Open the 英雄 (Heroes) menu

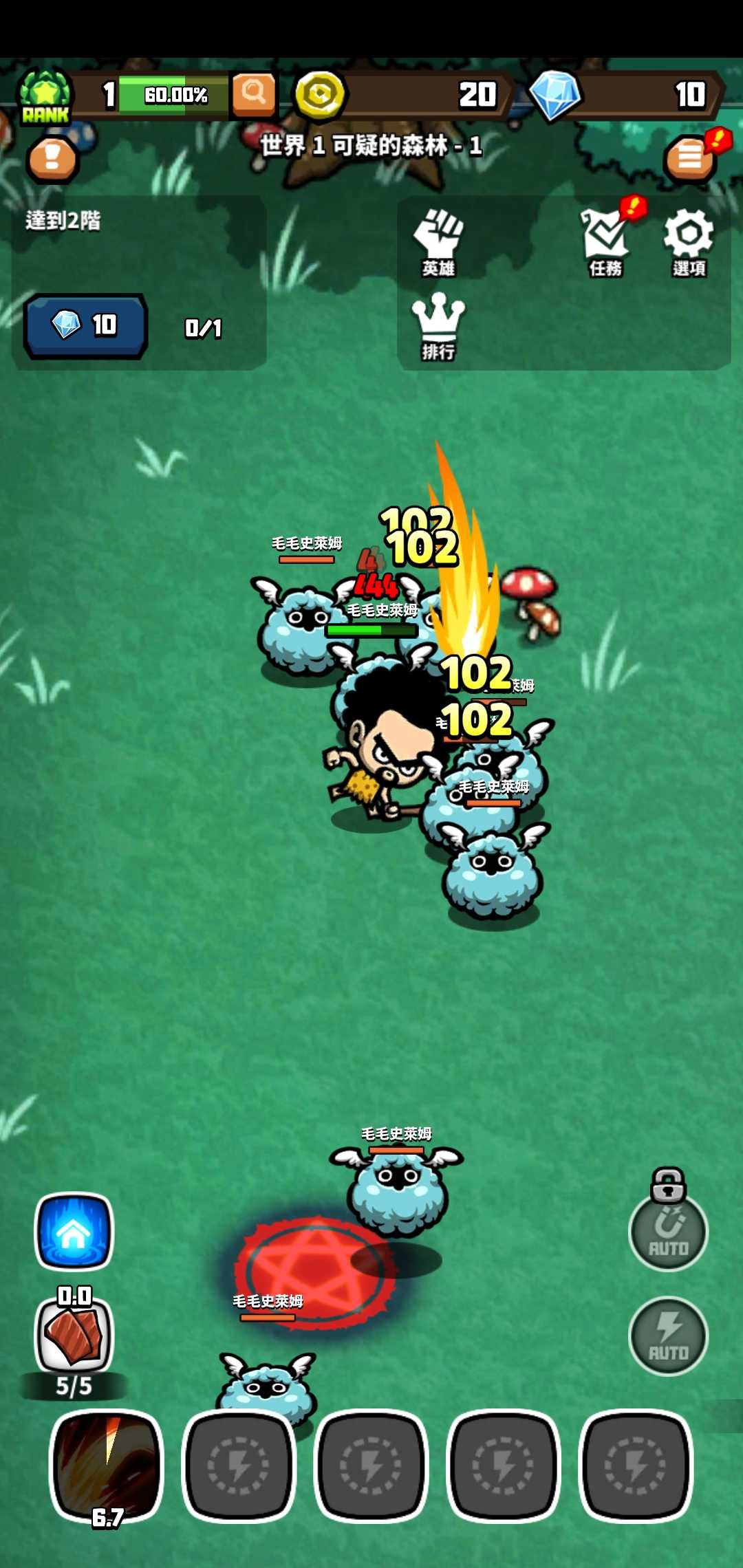(x=438, y=242)
